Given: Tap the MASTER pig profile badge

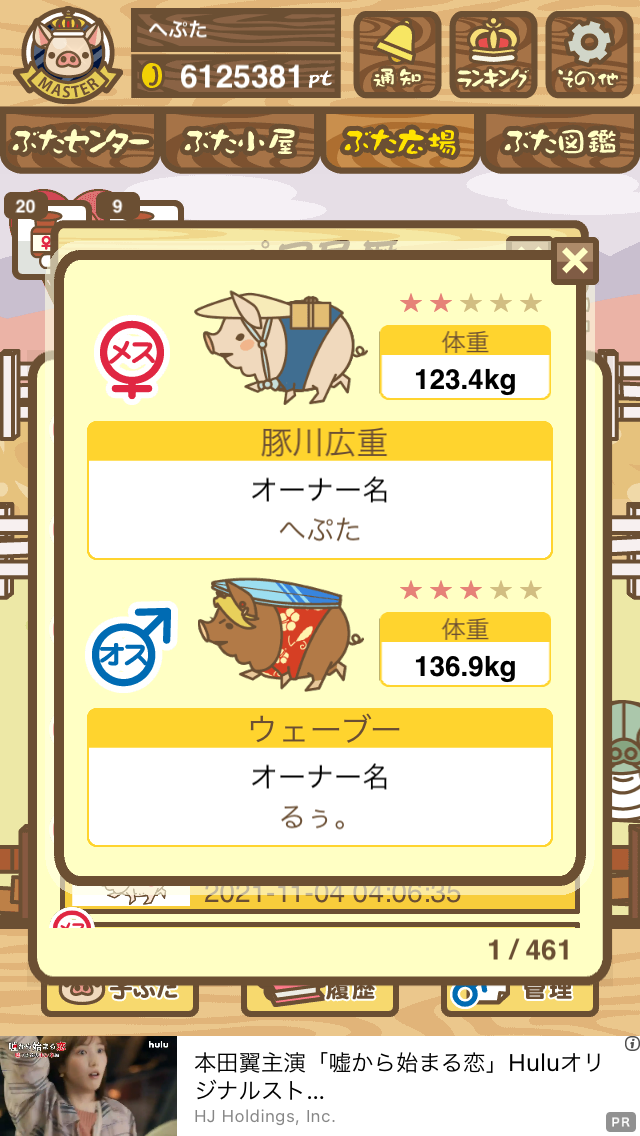Looking at the screenshot, I should pyautogui.click(x=67, y=54).
